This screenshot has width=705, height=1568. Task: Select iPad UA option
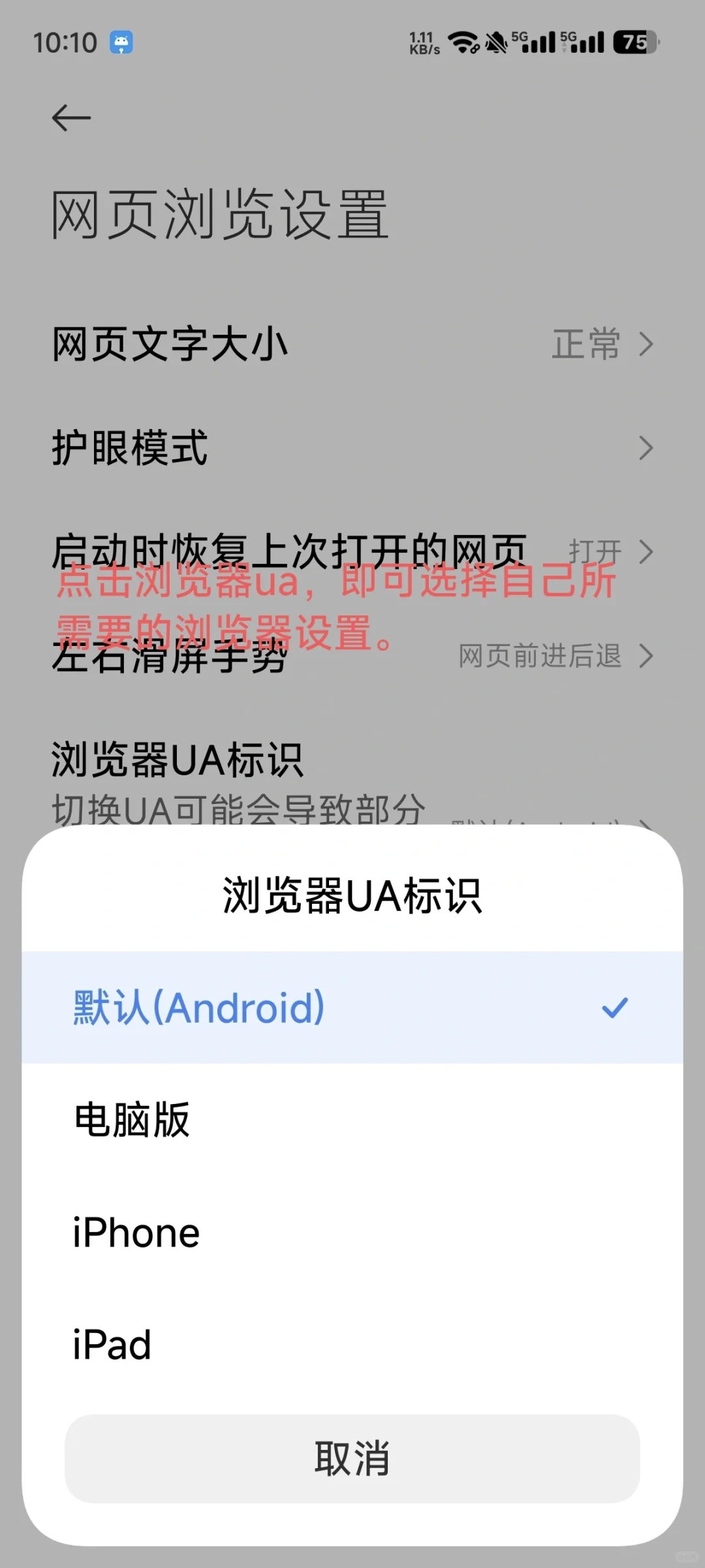[352, 1343]
